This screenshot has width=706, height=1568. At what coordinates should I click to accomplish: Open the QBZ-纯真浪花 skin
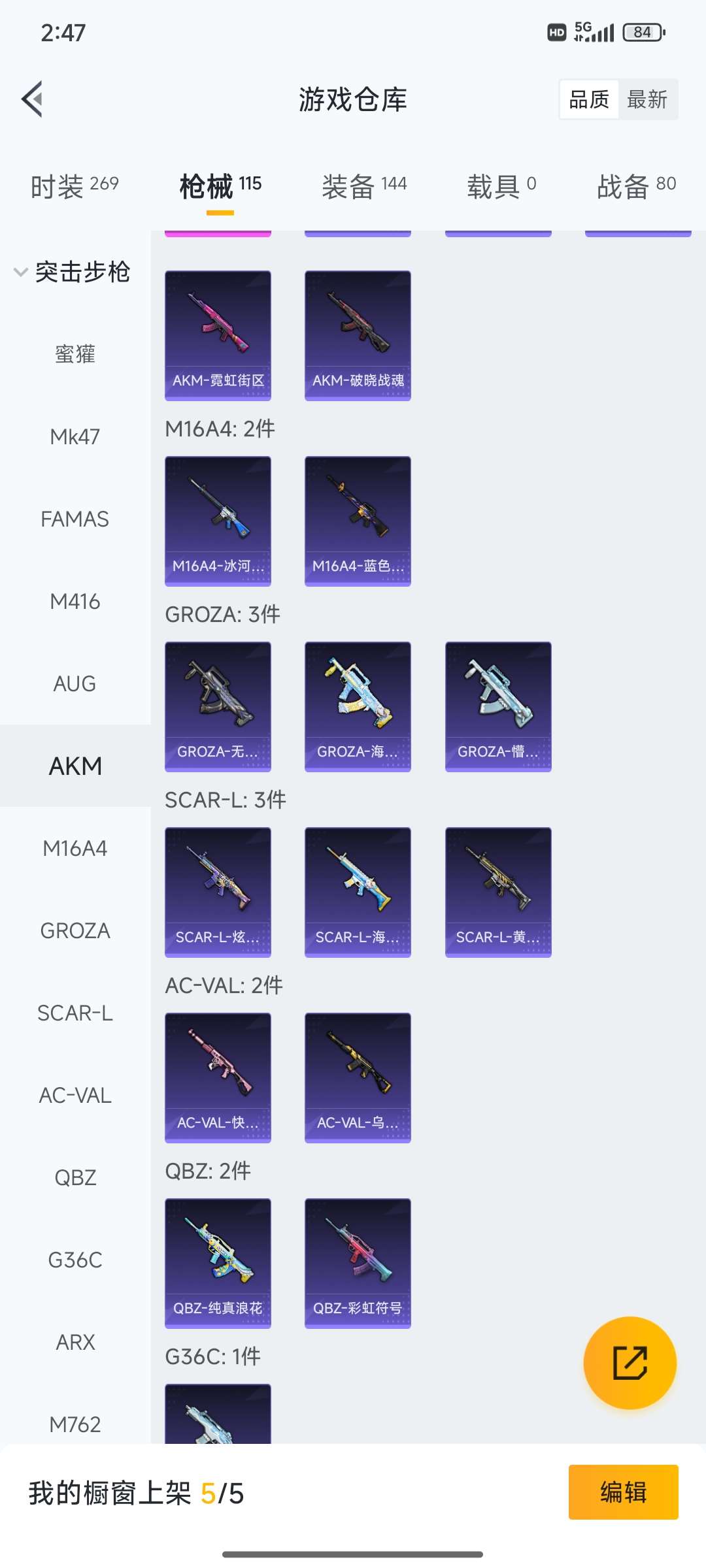[218, 1262]
